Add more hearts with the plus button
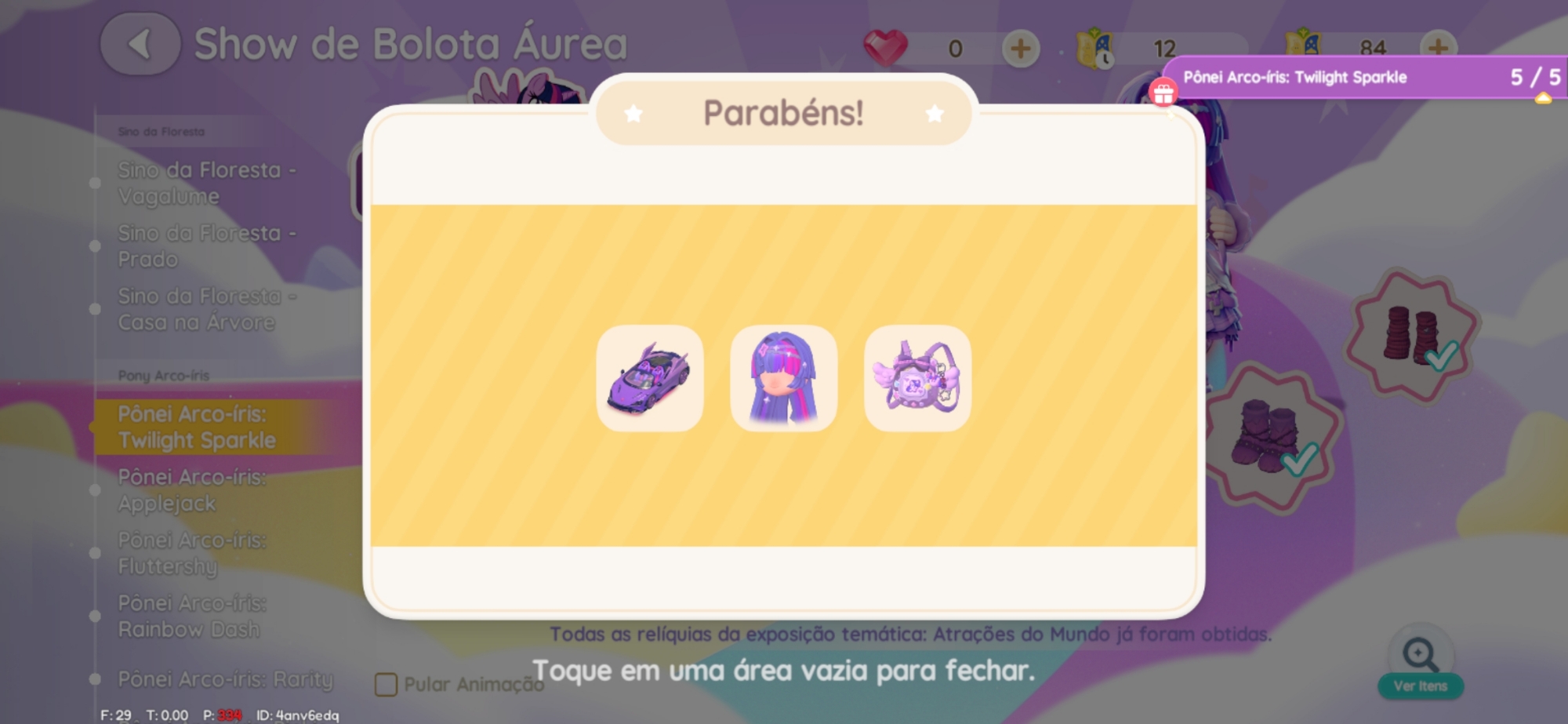Image resolution: width=1568 pixels, height=724 pixels. click(x=1020, y=49)
